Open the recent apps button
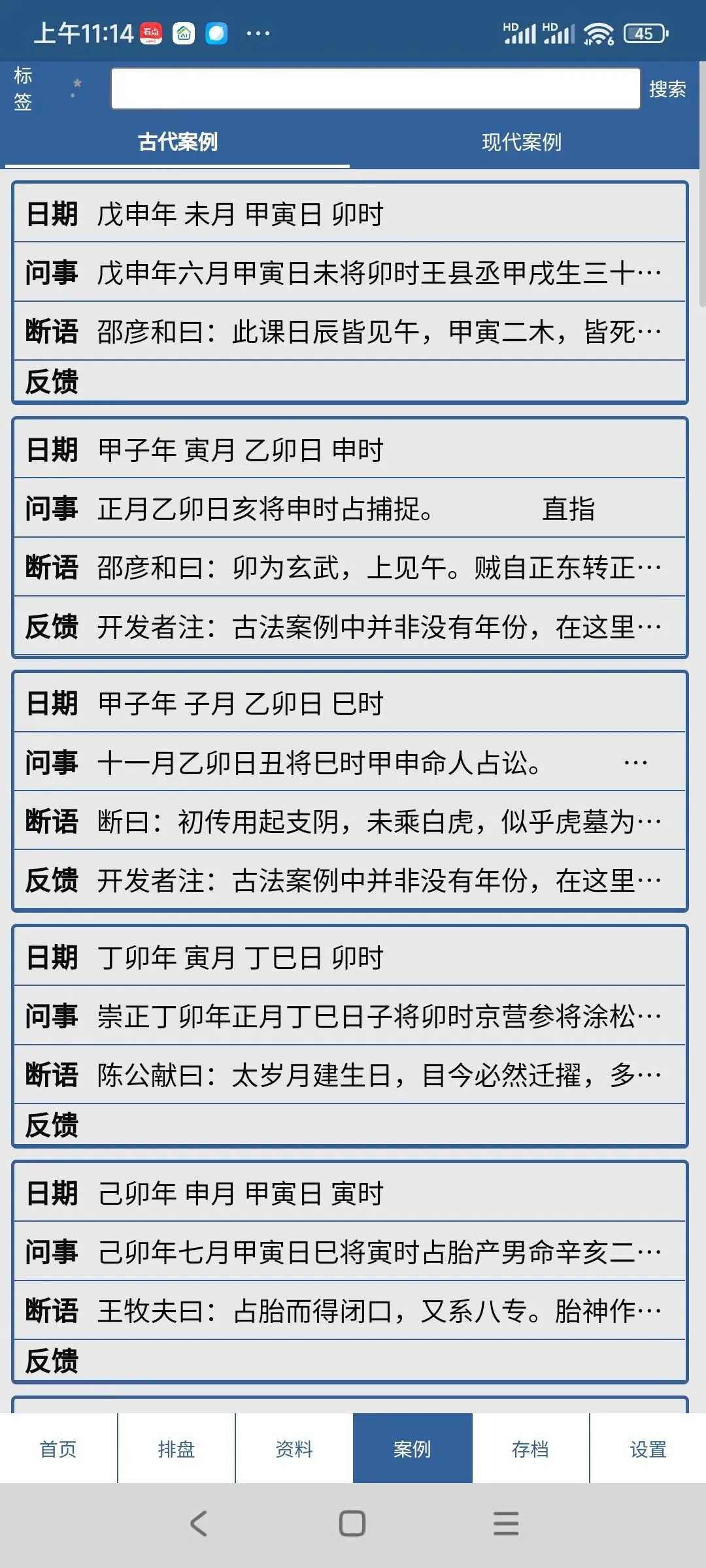 point(506,1523)
